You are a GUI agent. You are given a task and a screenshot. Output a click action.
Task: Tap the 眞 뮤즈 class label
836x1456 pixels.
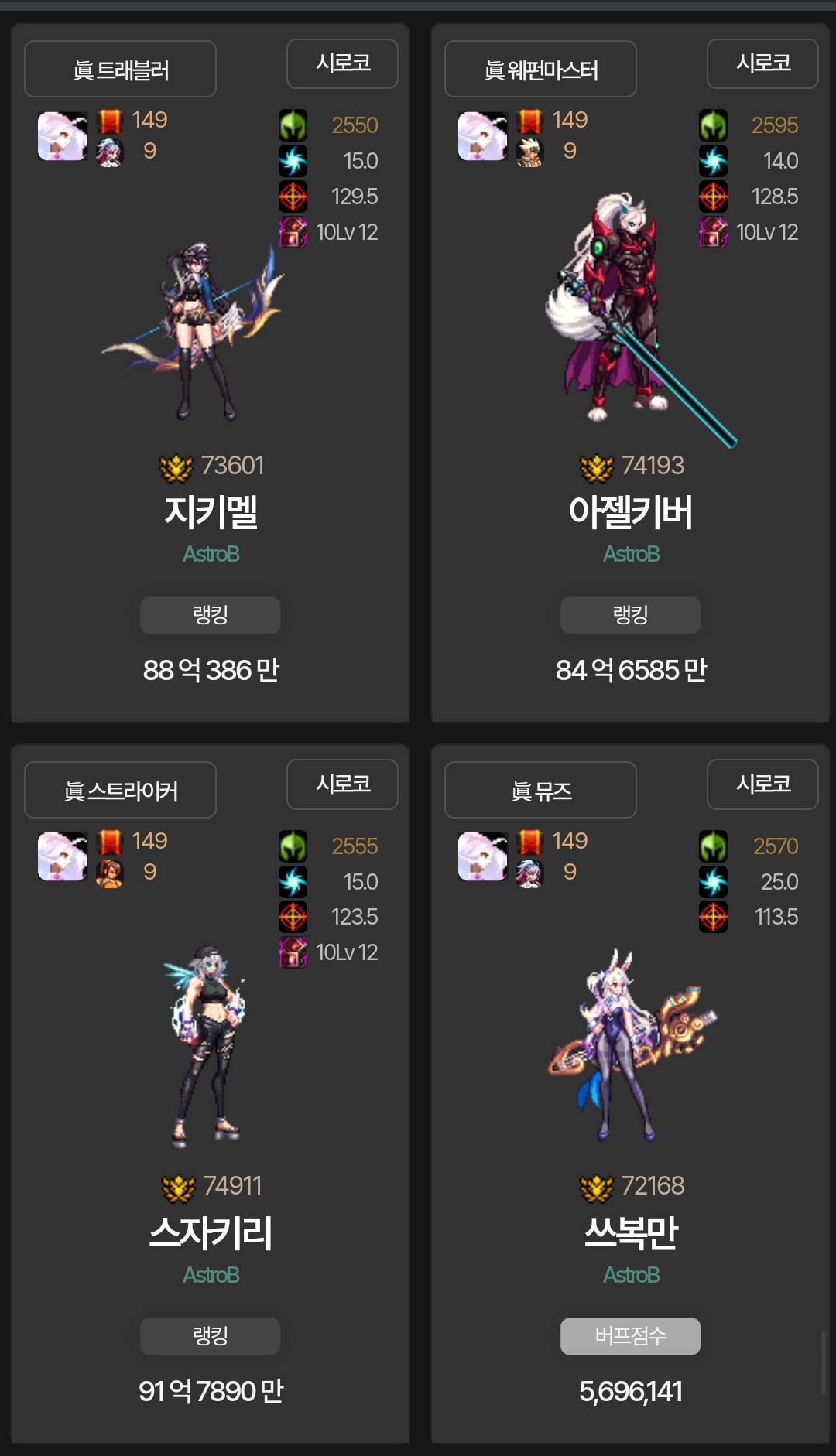click(x=540, y=790)
